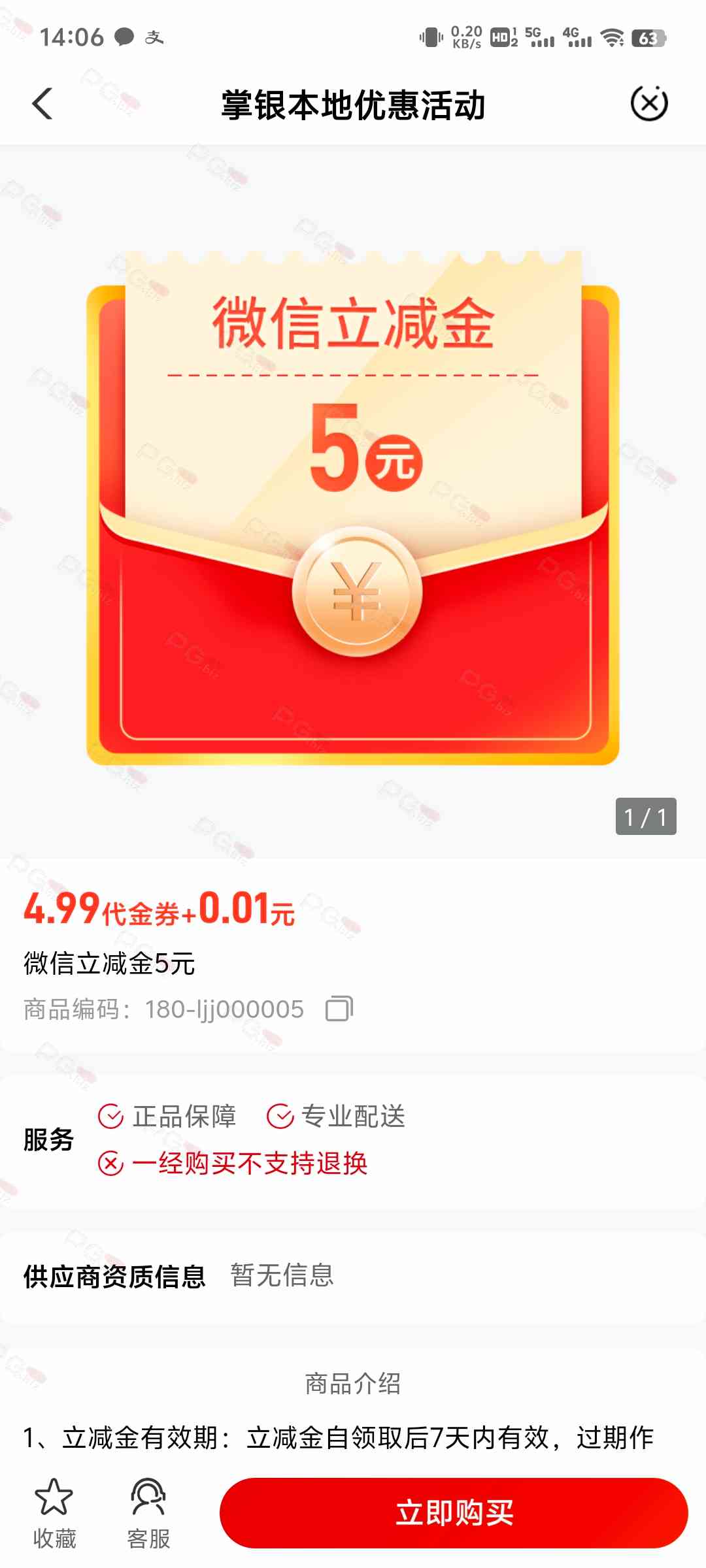Copy the product code 180-ljj000005
Viewport: 706px width, 1568px height.
[339, 1009]
